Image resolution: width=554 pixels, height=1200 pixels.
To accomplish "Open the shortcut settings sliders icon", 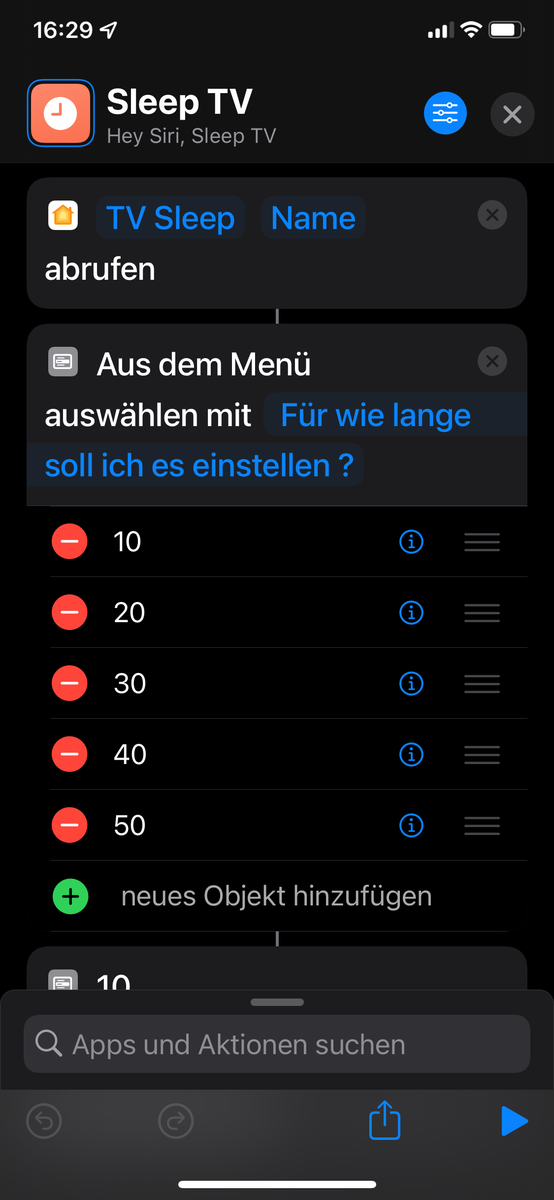I will tap(445, 114).
